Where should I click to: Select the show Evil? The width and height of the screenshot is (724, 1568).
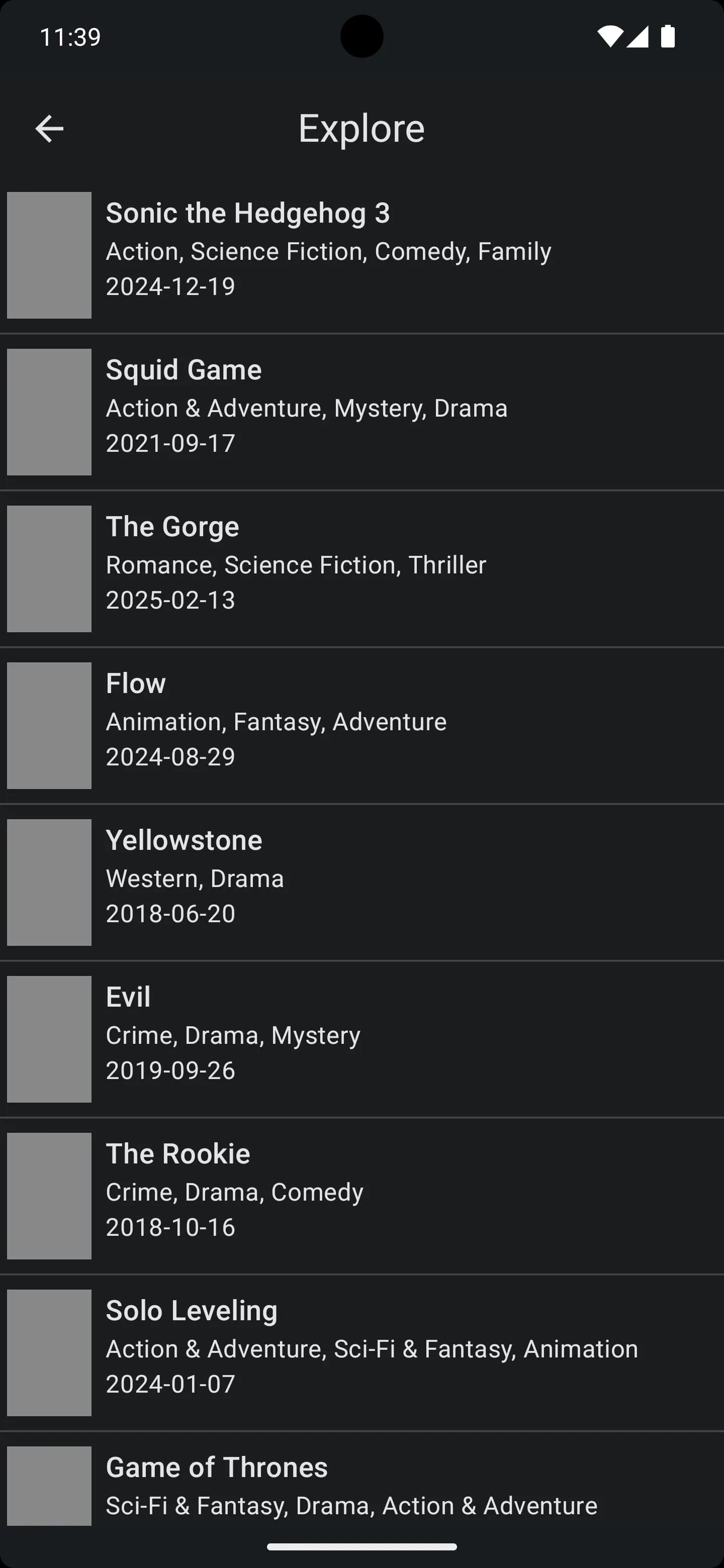coord(361,1038)
